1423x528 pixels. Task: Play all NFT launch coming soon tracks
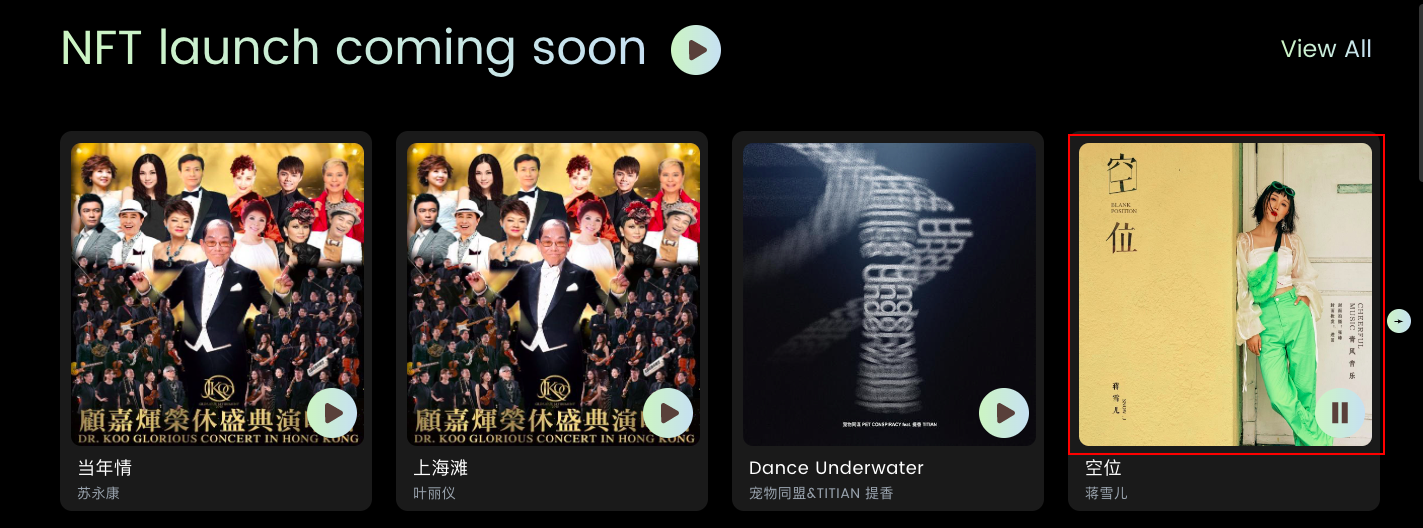[696, 50]
